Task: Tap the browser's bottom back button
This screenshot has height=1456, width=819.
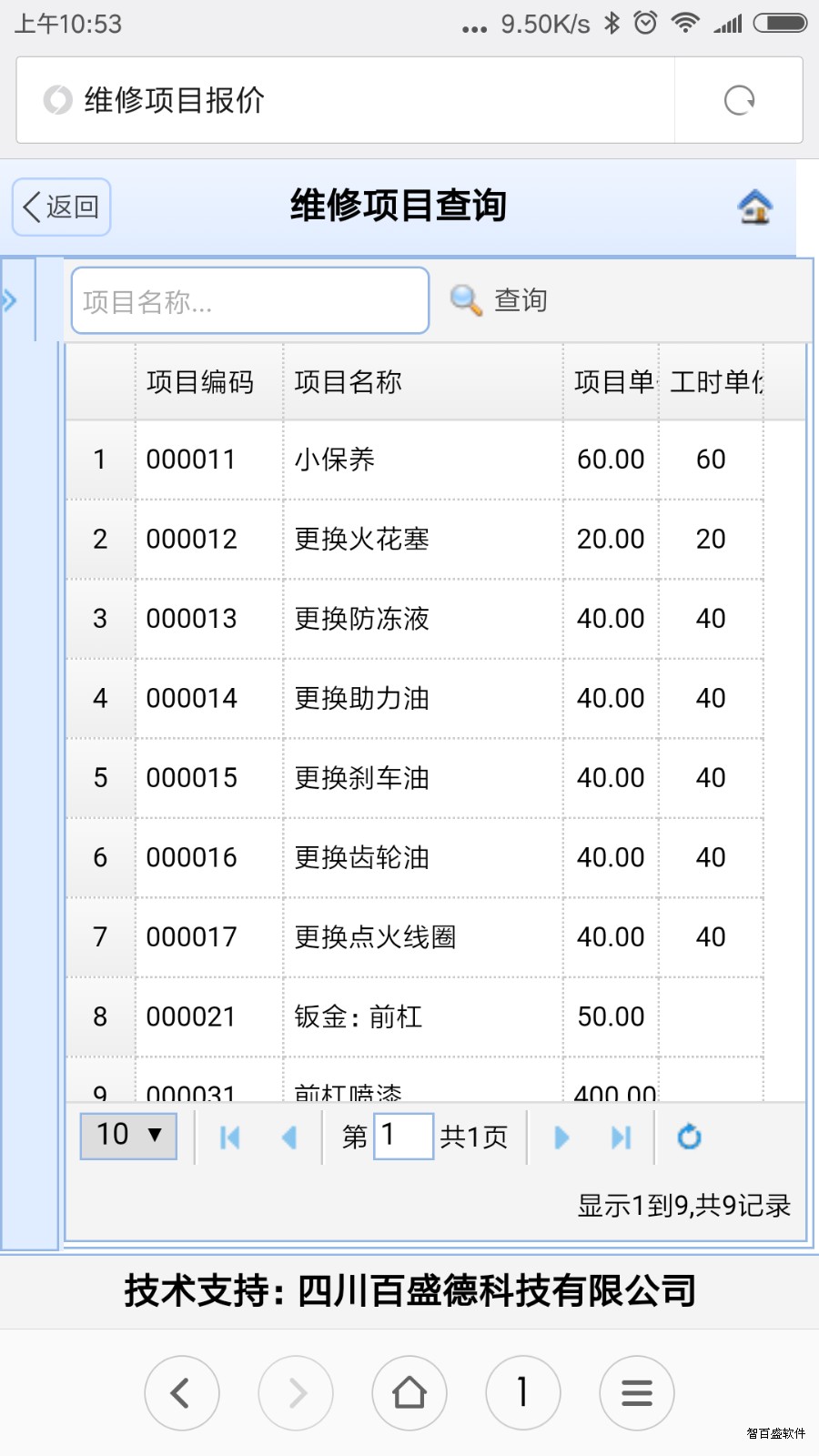Action: (182, 1392)
